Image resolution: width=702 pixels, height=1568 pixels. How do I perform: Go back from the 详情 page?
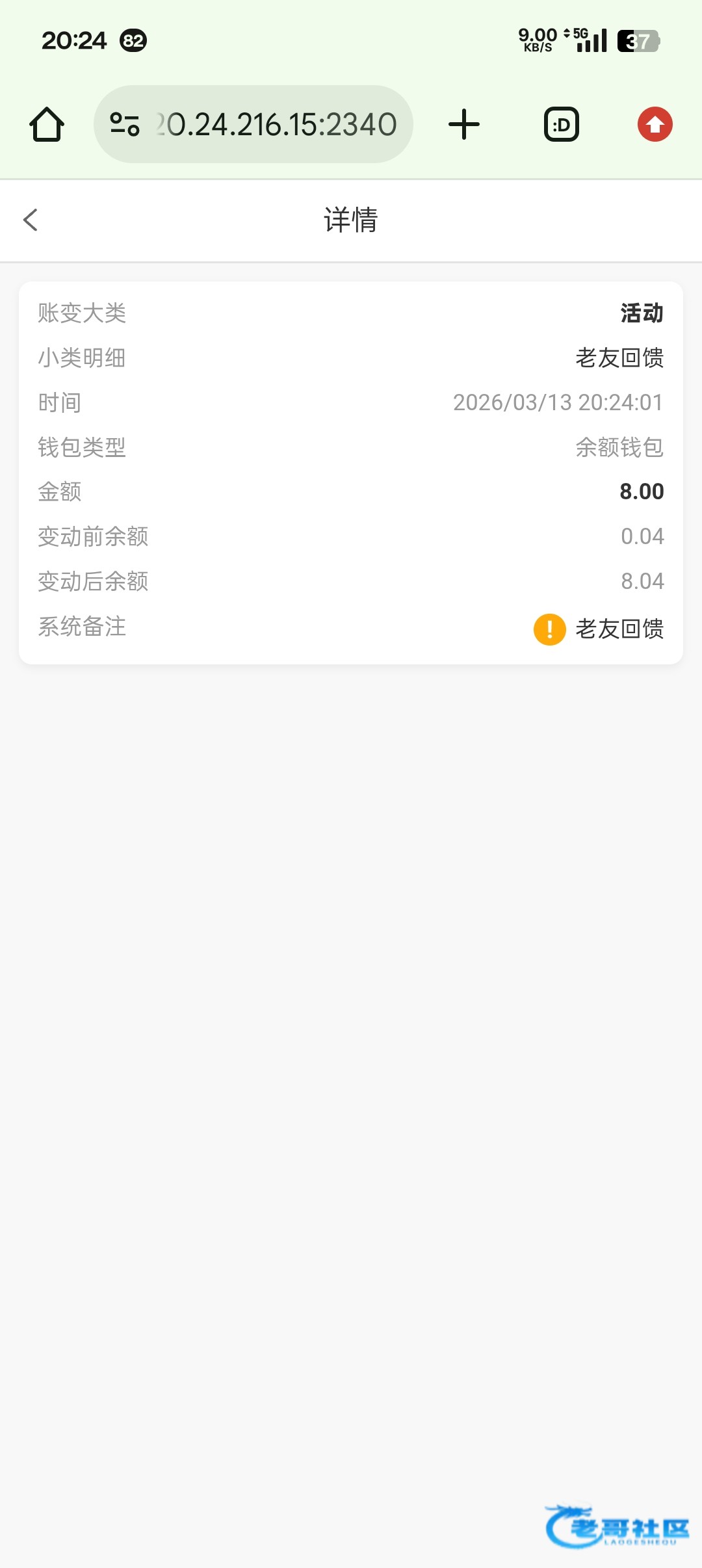click(x=31, y=220)
